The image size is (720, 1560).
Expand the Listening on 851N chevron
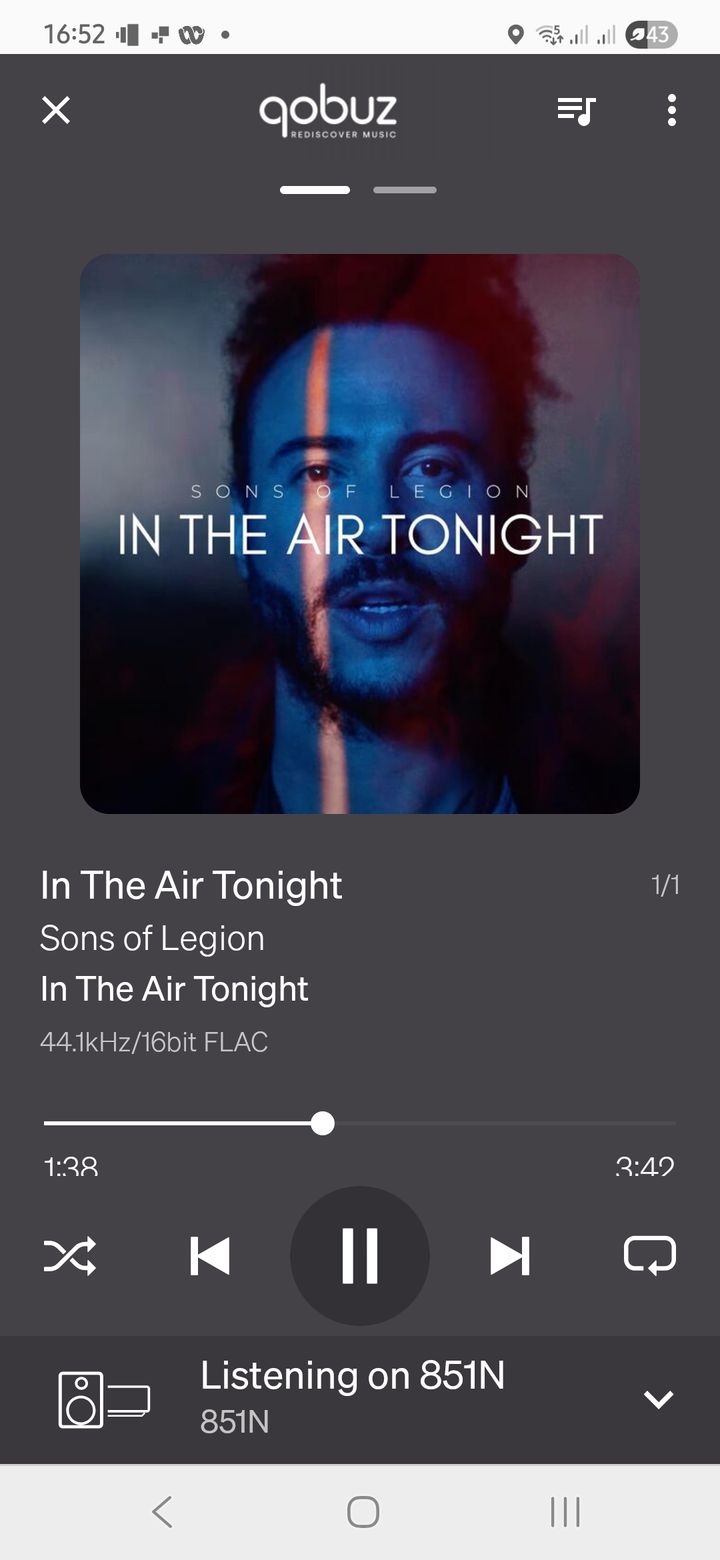[658, 1399]
